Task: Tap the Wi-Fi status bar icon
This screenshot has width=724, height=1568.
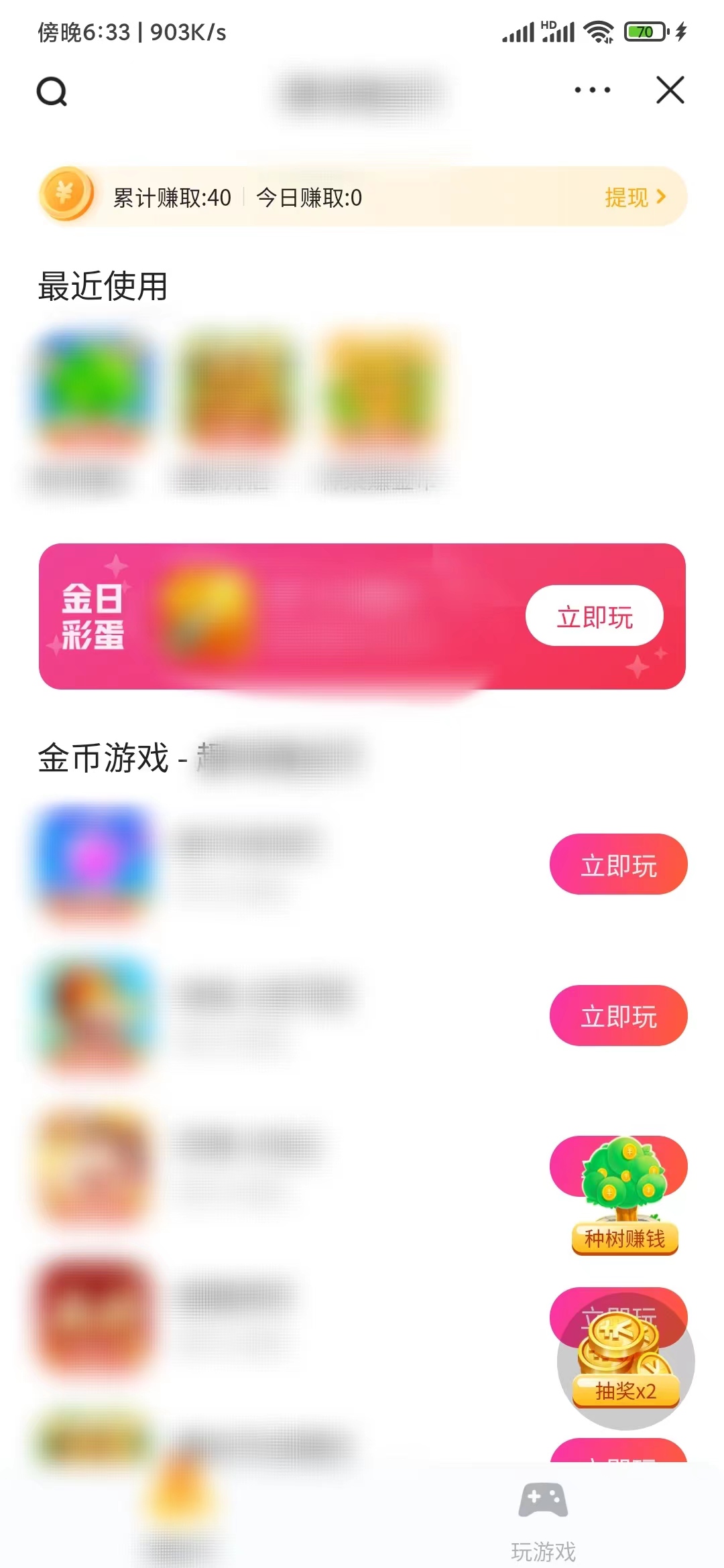Action: 597,31
